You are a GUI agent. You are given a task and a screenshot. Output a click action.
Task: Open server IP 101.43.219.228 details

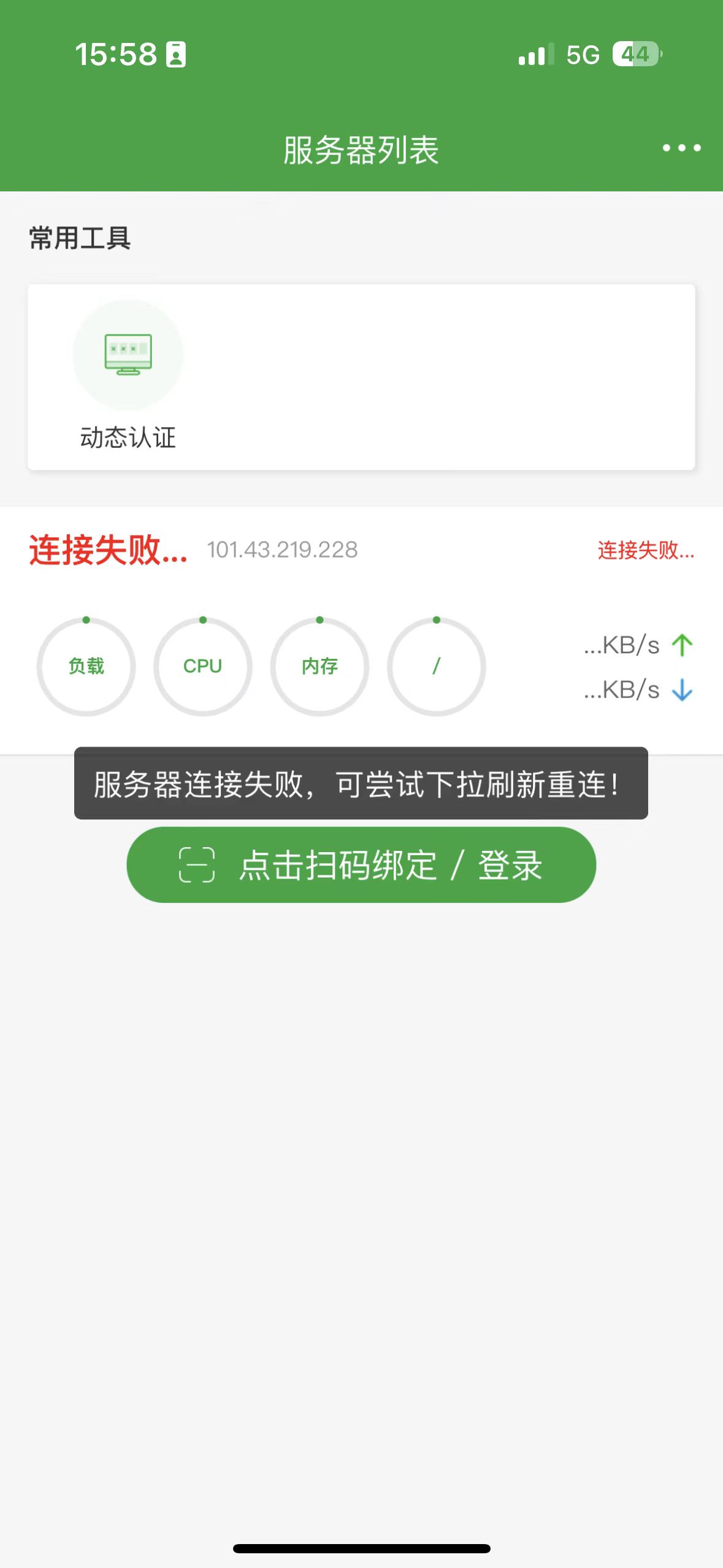[x=282, y=551]
